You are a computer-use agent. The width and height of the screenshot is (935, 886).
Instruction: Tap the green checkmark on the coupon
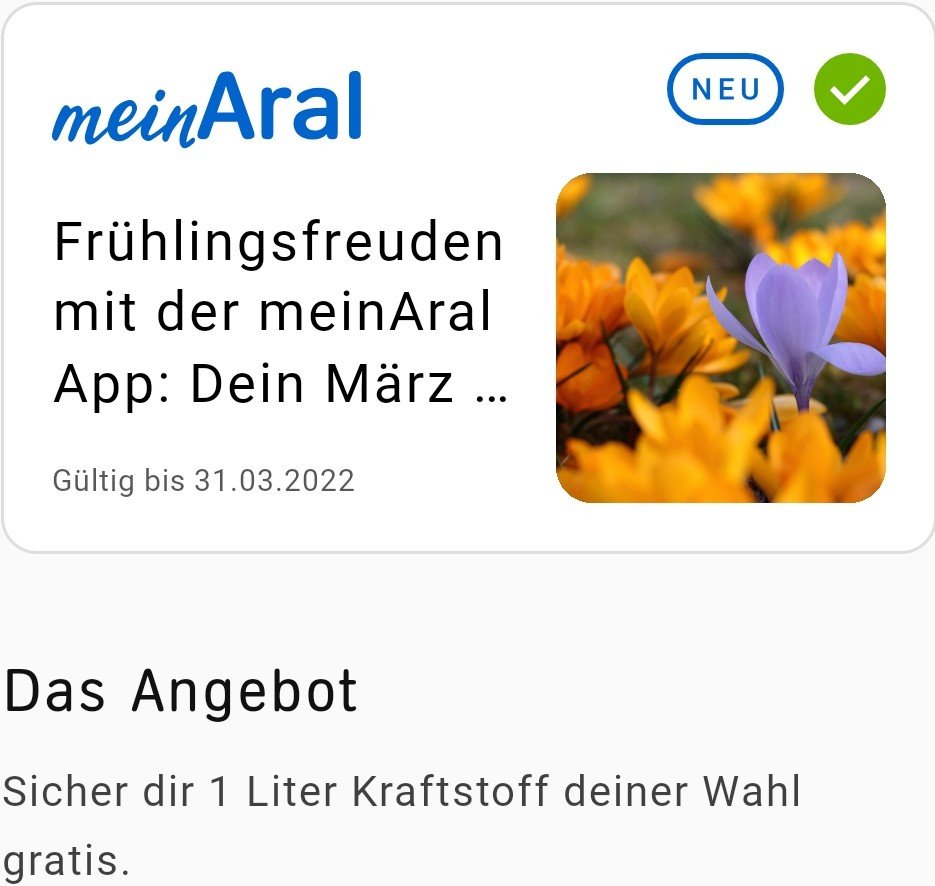(850, 90)
